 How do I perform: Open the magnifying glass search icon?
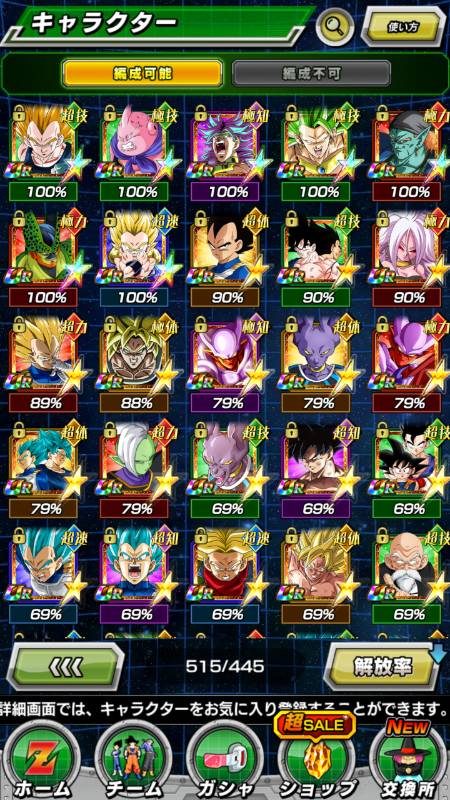point(335,25)
